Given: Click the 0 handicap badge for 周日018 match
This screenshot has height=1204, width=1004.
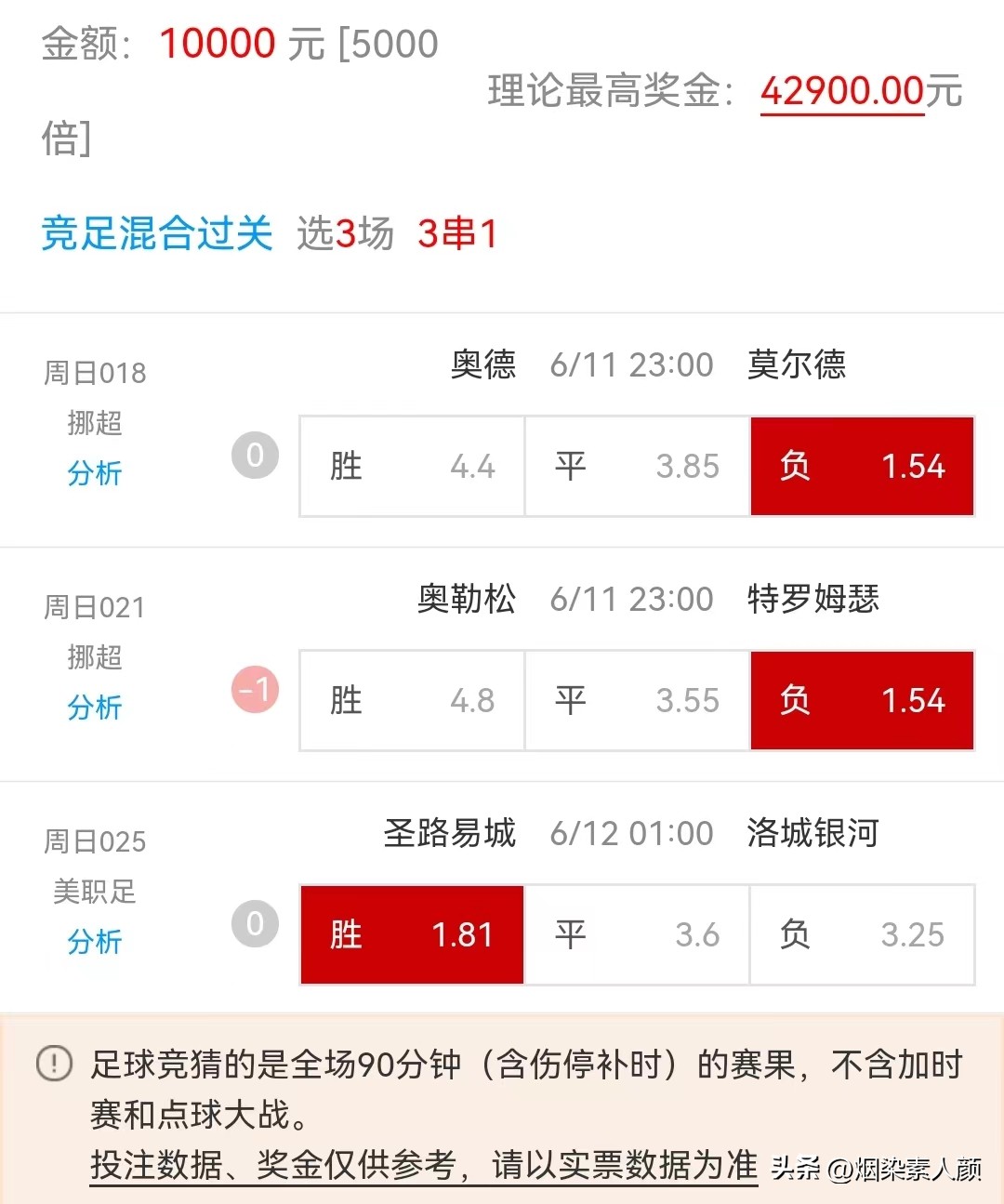Looking at the screenshot, I should [254, 455].
